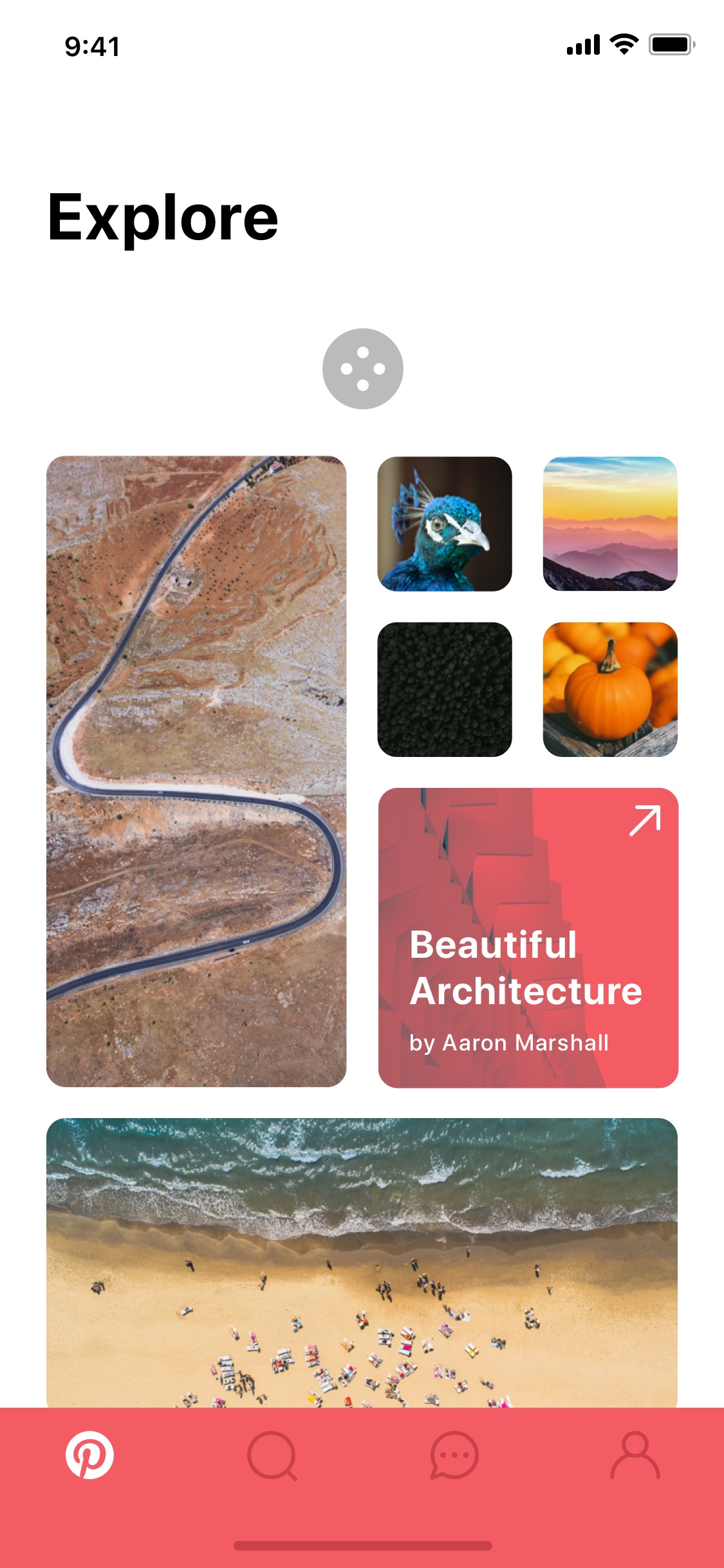
Task: Open the sunset mountains photo
Action: pyautogui.click(x=610, y=523)
